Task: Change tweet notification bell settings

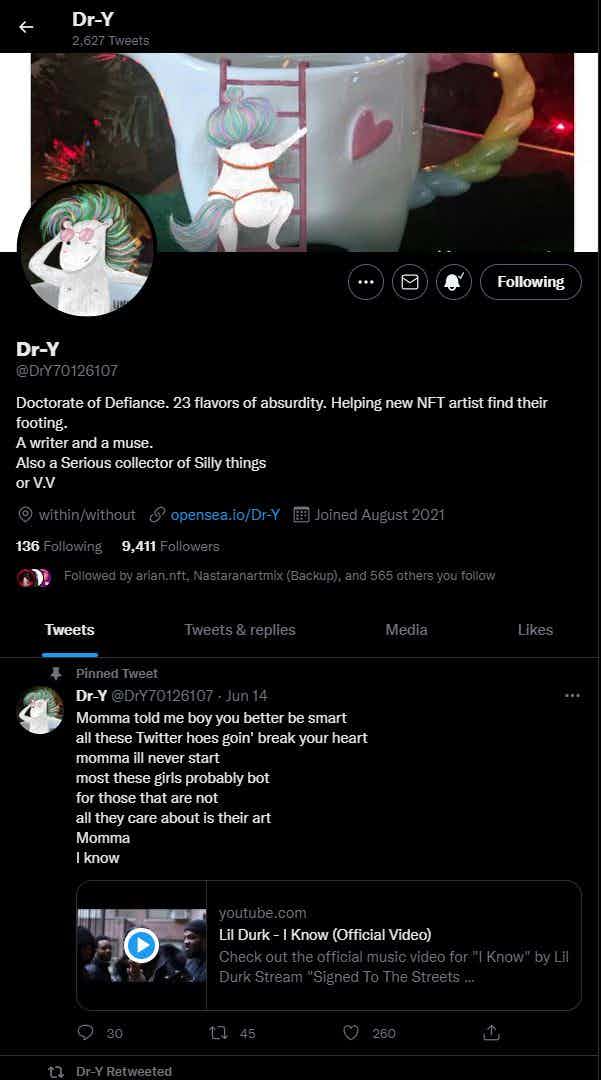Action: click(453, 282)
